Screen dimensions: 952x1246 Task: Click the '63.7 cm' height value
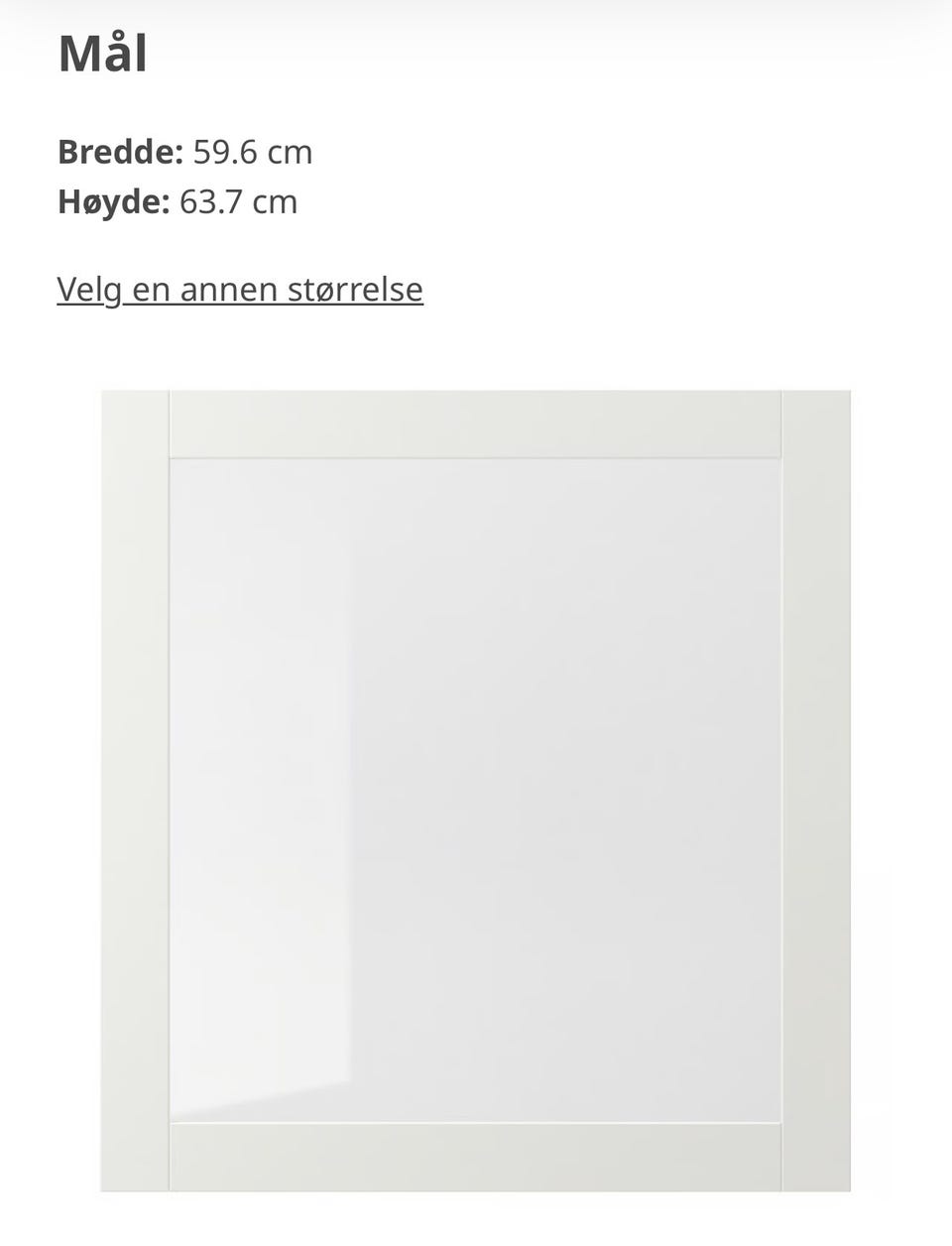click(x=237, y=201)
